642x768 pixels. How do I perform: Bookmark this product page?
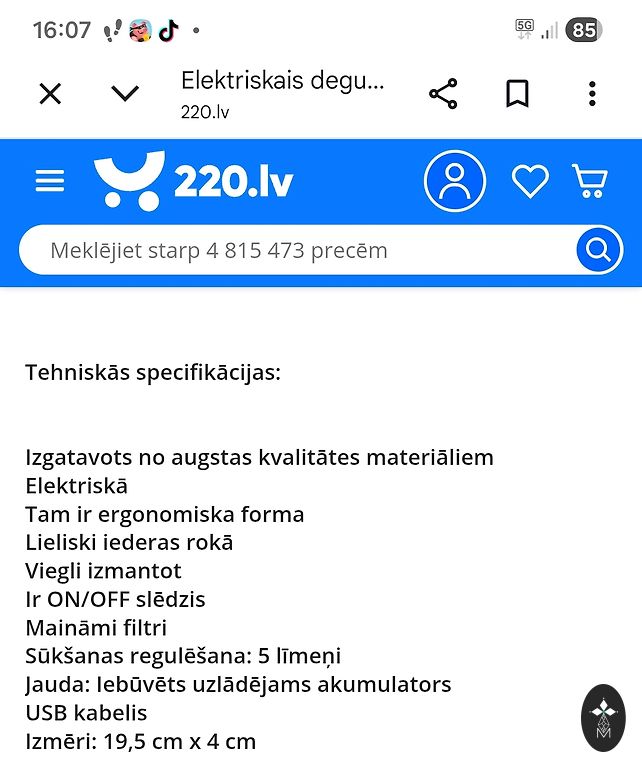517,94
